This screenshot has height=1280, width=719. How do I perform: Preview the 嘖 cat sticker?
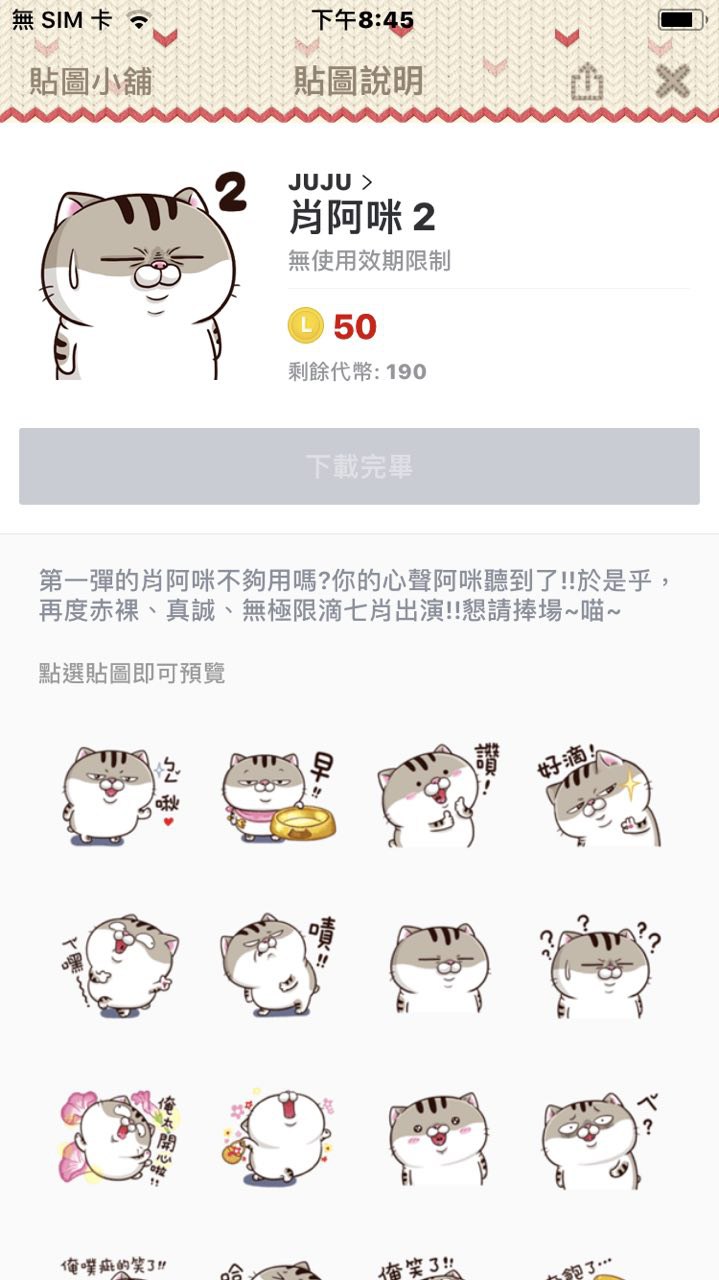(x=277, y=964)
